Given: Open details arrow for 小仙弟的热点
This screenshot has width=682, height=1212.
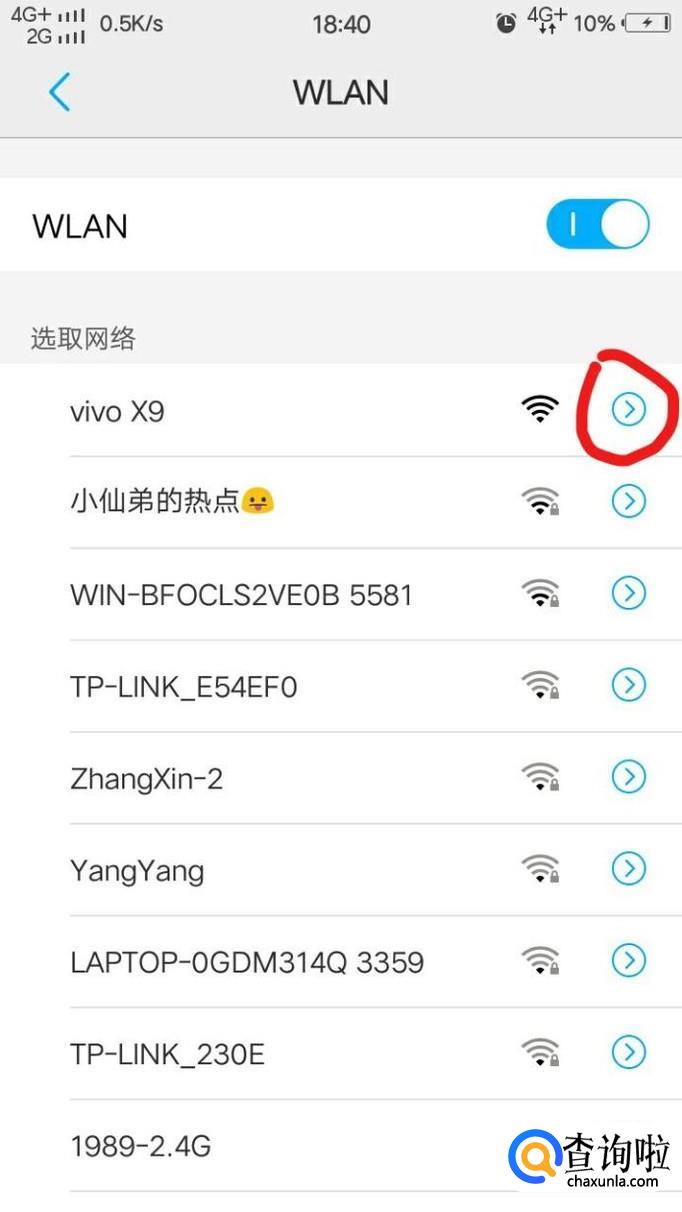Looking at the screenshot, I should pyautogui.click(x=628, y=501).
